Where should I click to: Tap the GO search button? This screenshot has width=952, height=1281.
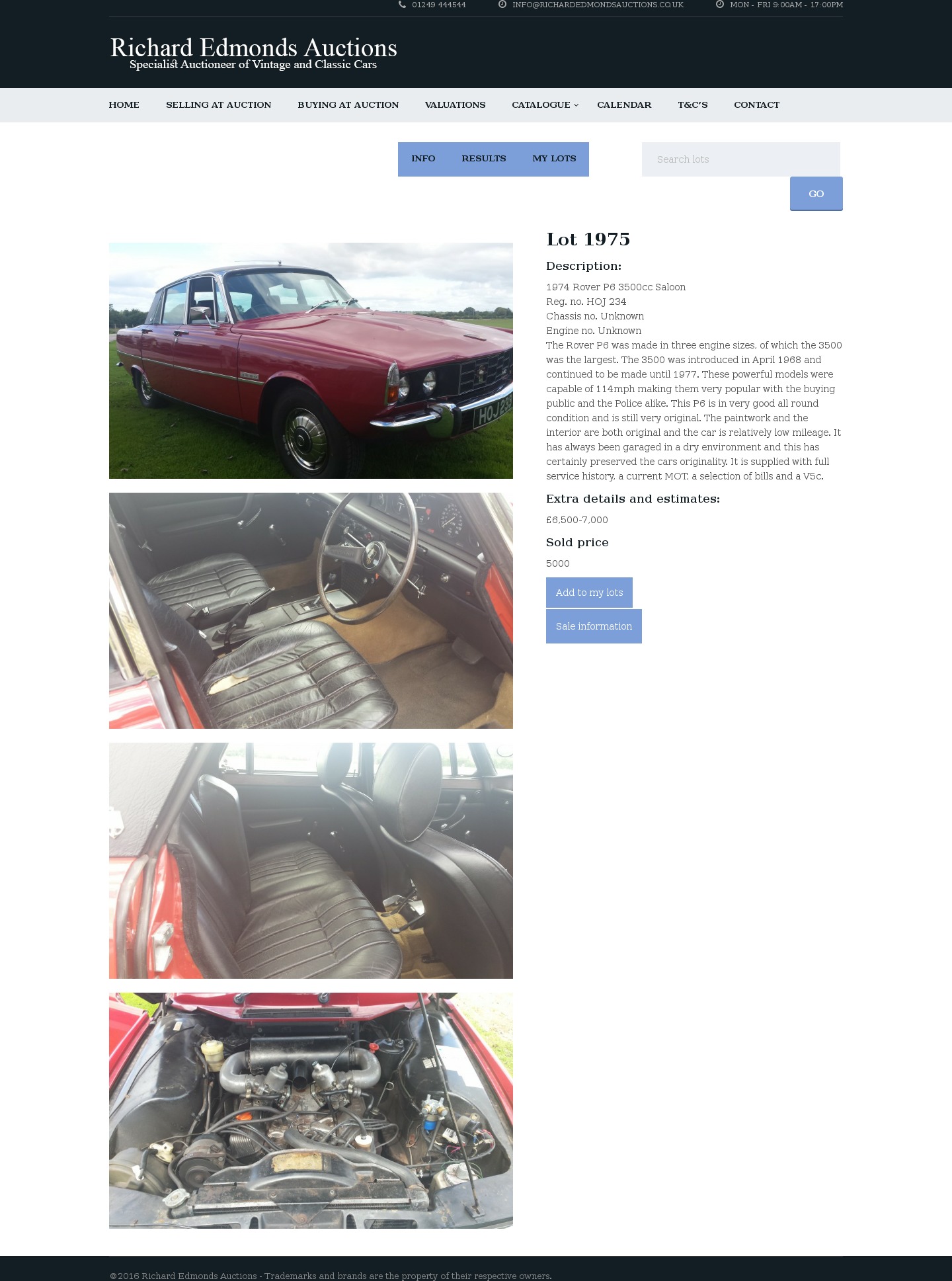tap(816, 194)
